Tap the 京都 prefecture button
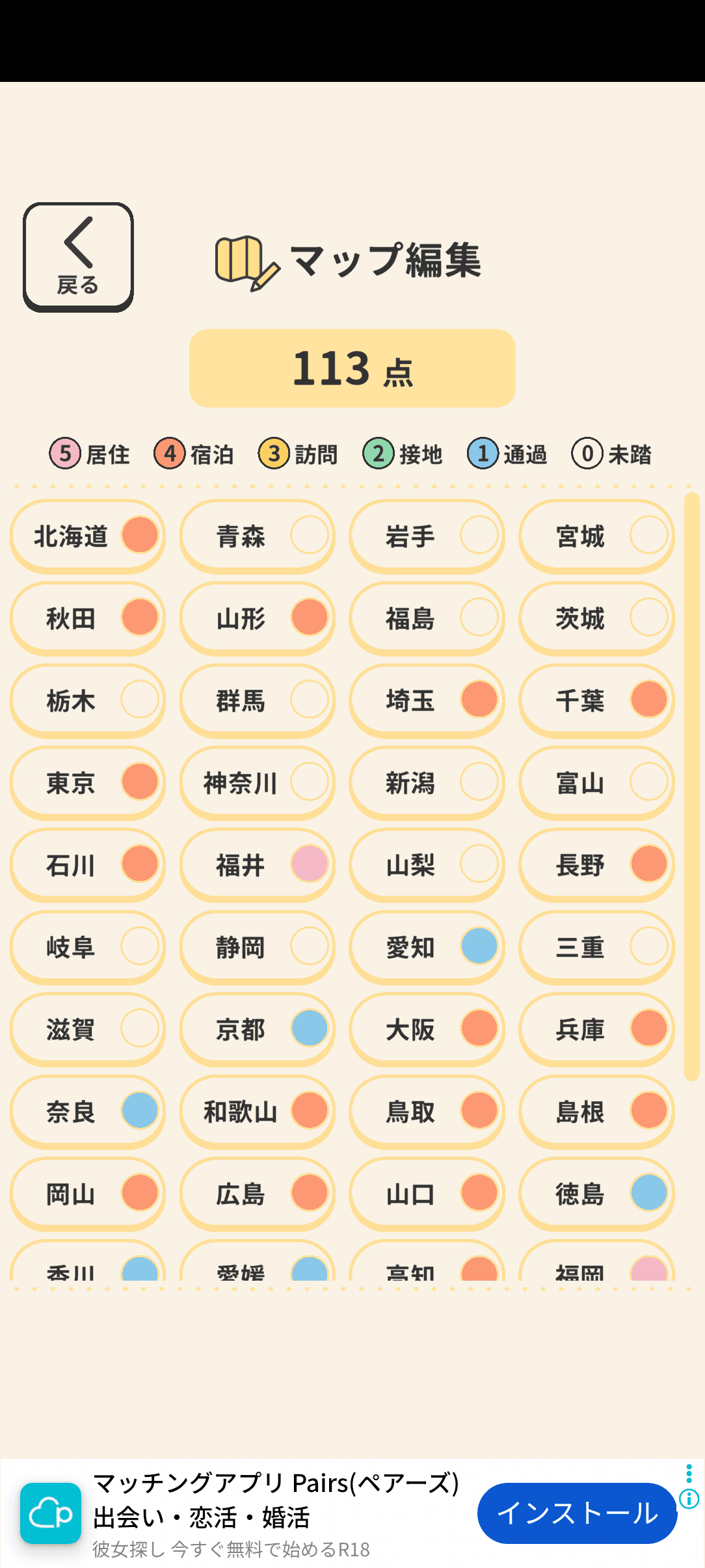705x1568 pixels. (x=258, y=1030)
